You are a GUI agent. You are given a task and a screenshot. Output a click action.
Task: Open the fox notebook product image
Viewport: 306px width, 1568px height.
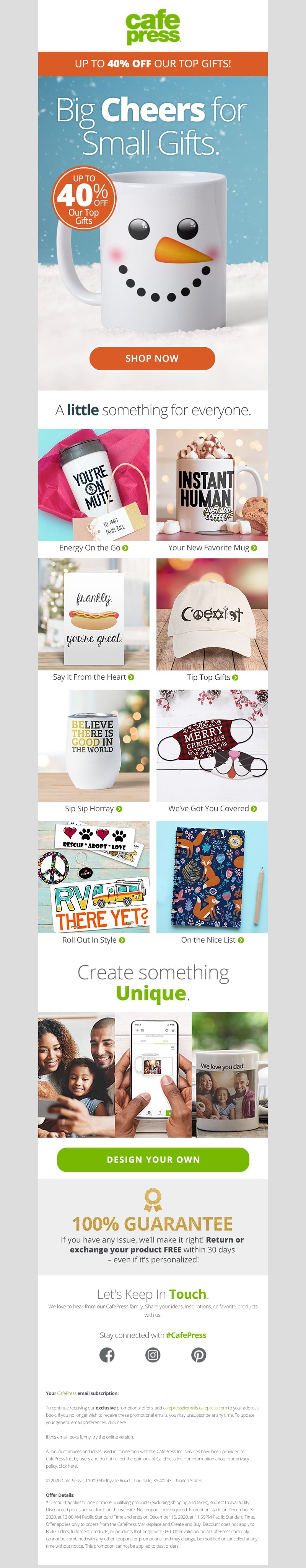coord(212,876)
